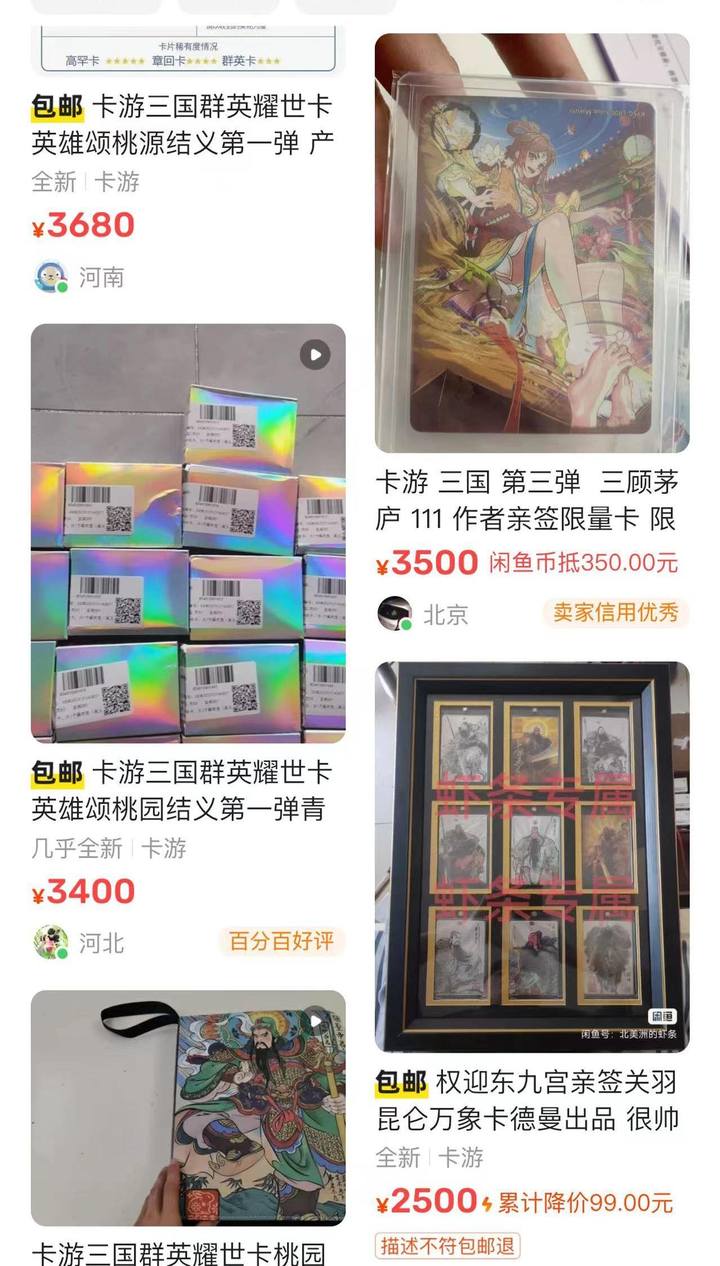View seller avatar of the 河北 listing
The height and width of the screenshot is (1266, 720).
click(51, 942)
